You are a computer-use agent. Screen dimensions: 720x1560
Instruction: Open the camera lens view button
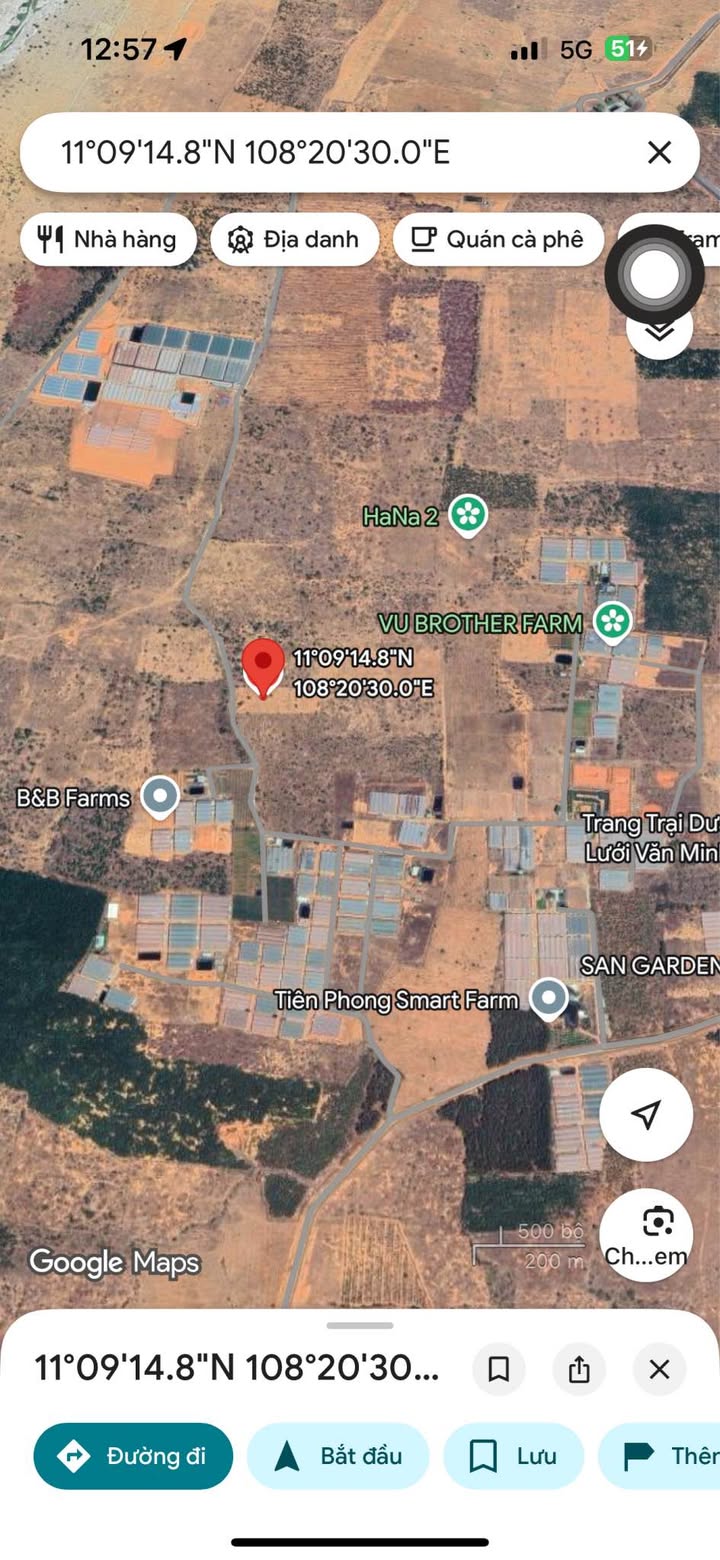coord(646,1233)
